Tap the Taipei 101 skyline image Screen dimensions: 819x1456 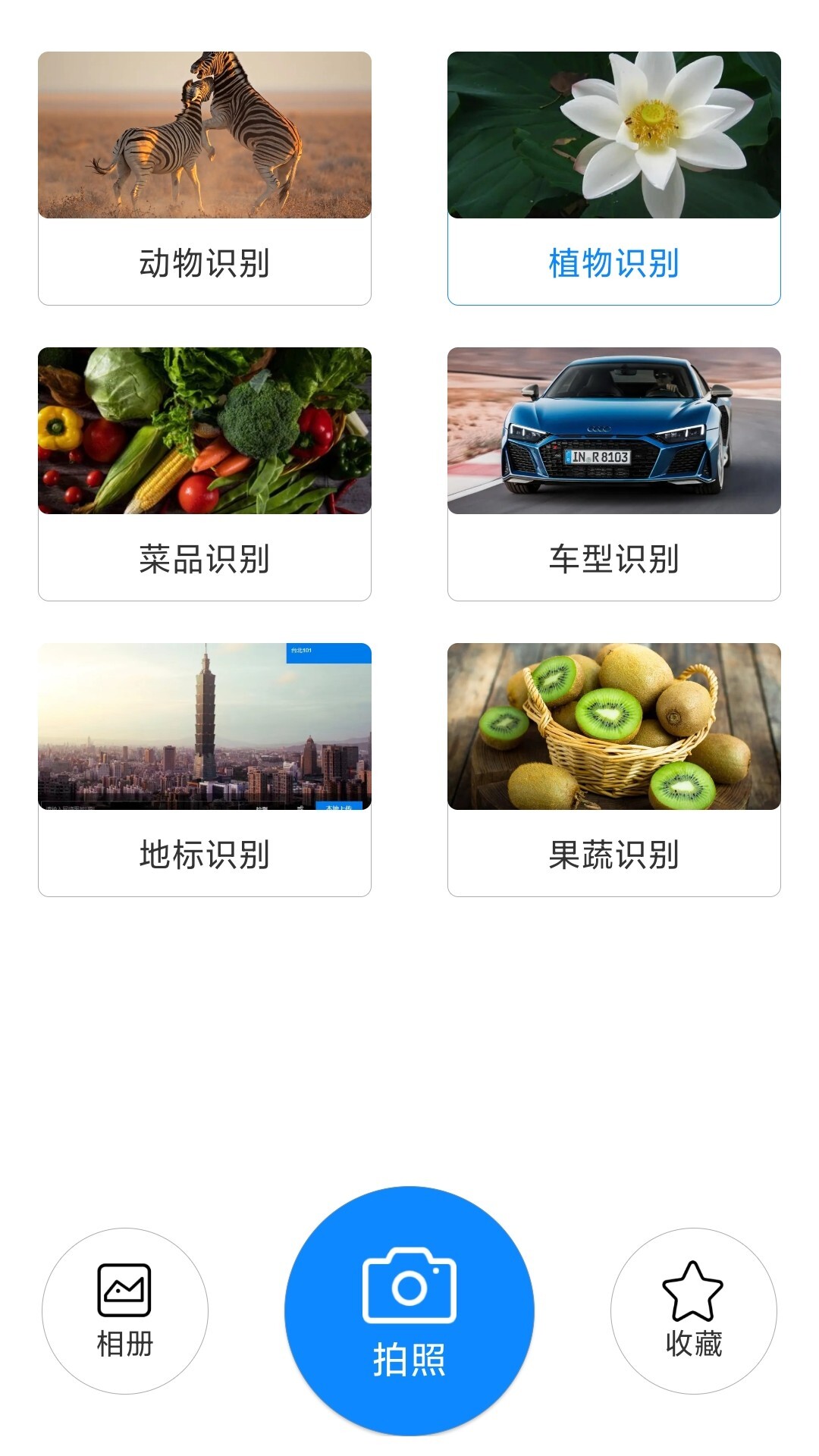pyautogui.click(x=203, y=726)
